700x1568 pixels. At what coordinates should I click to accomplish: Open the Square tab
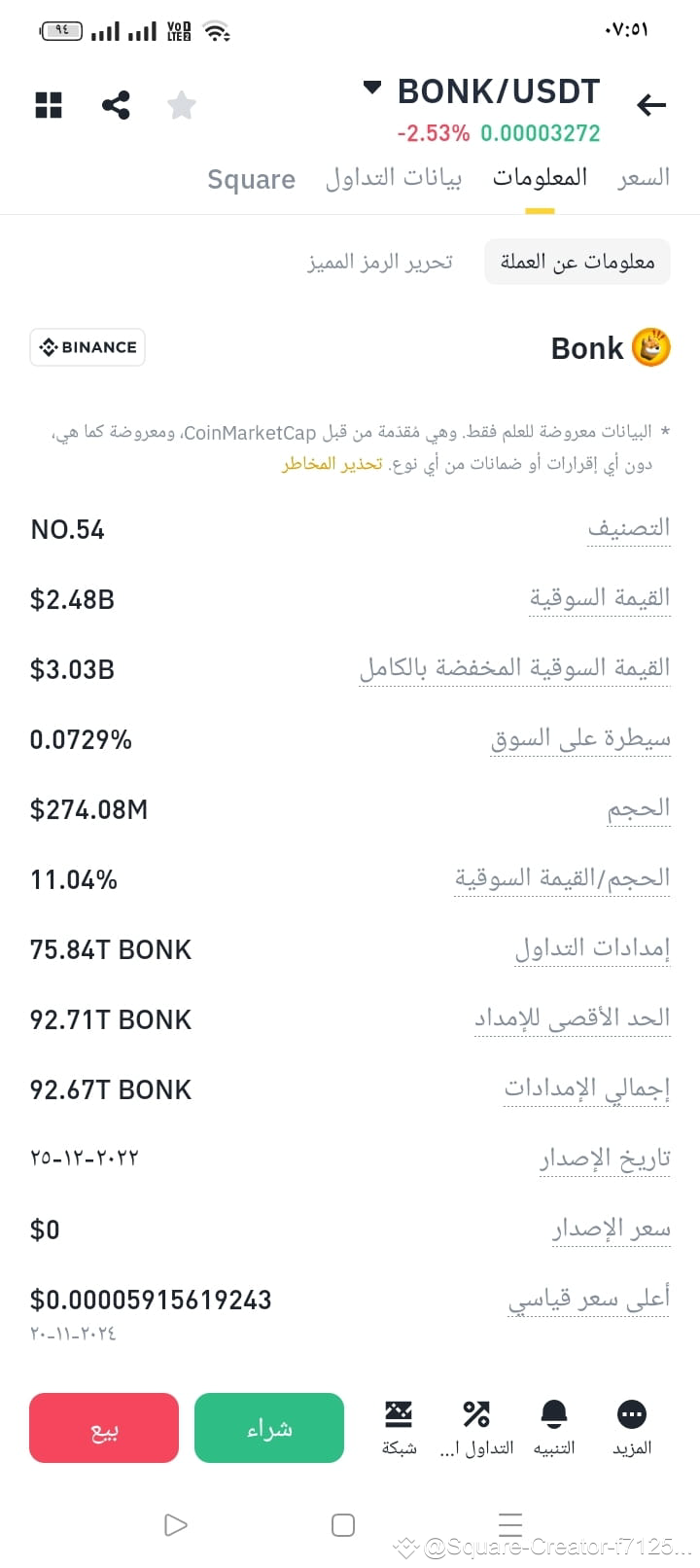tap(251, 178)
